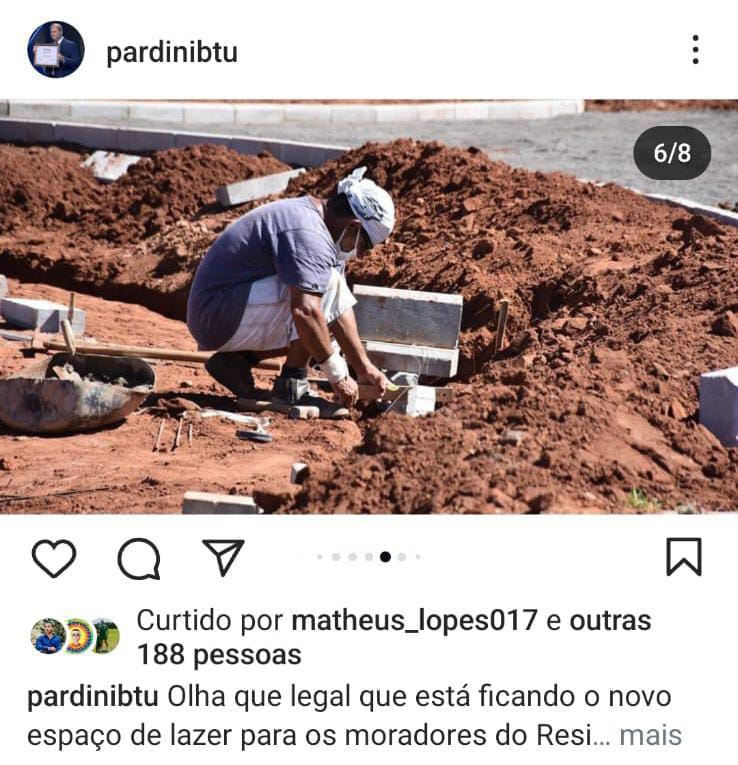Open pardinibtu's profile from the caption

click(93, 696)
